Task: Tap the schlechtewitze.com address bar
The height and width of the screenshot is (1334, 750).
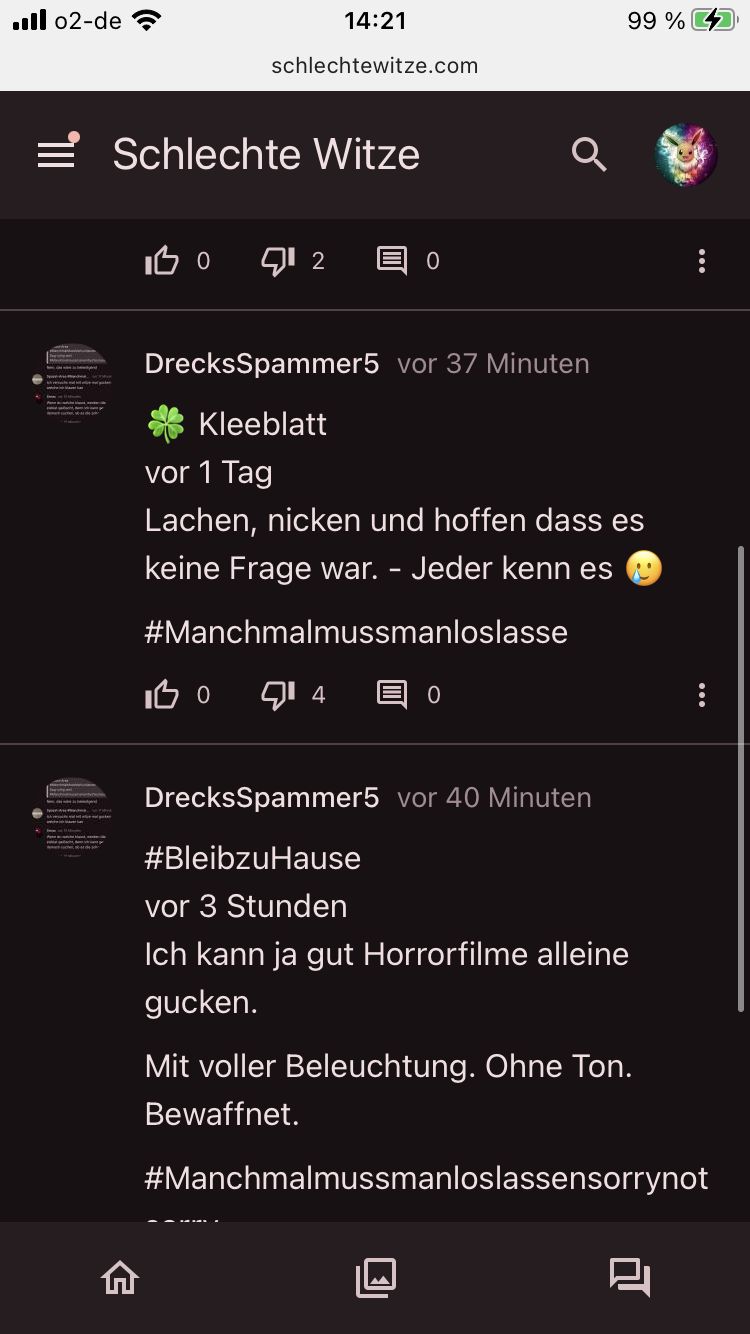Action: (375, 66)
